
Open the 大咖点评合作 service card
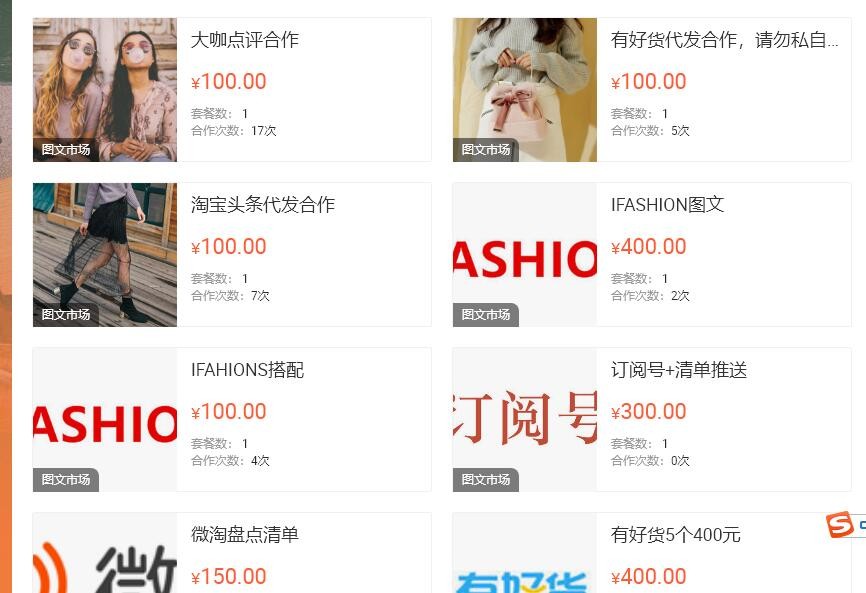pos(245,41)
